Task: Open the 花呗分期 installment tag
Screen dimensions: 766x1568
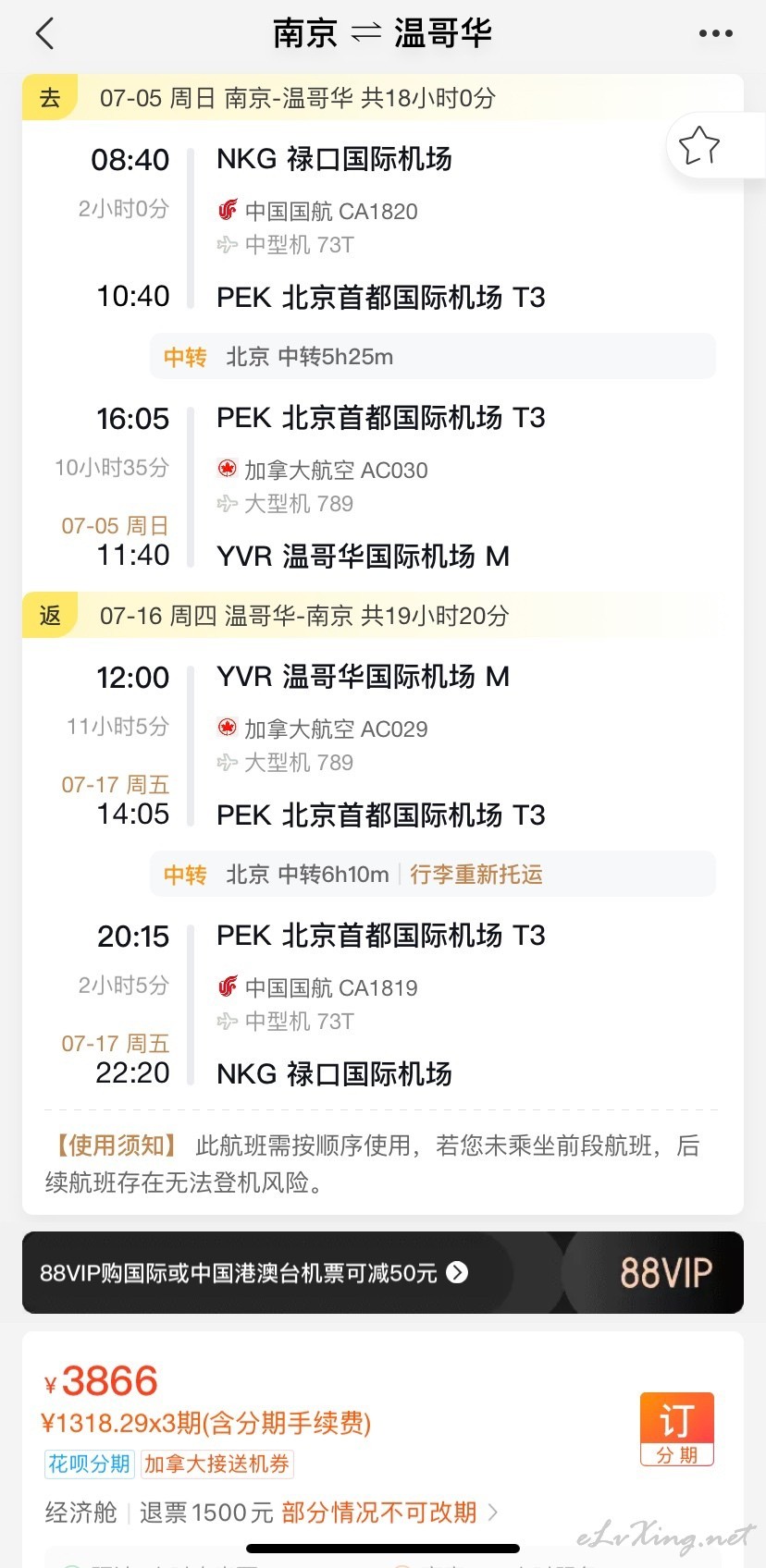Action: click(90, 1464)
